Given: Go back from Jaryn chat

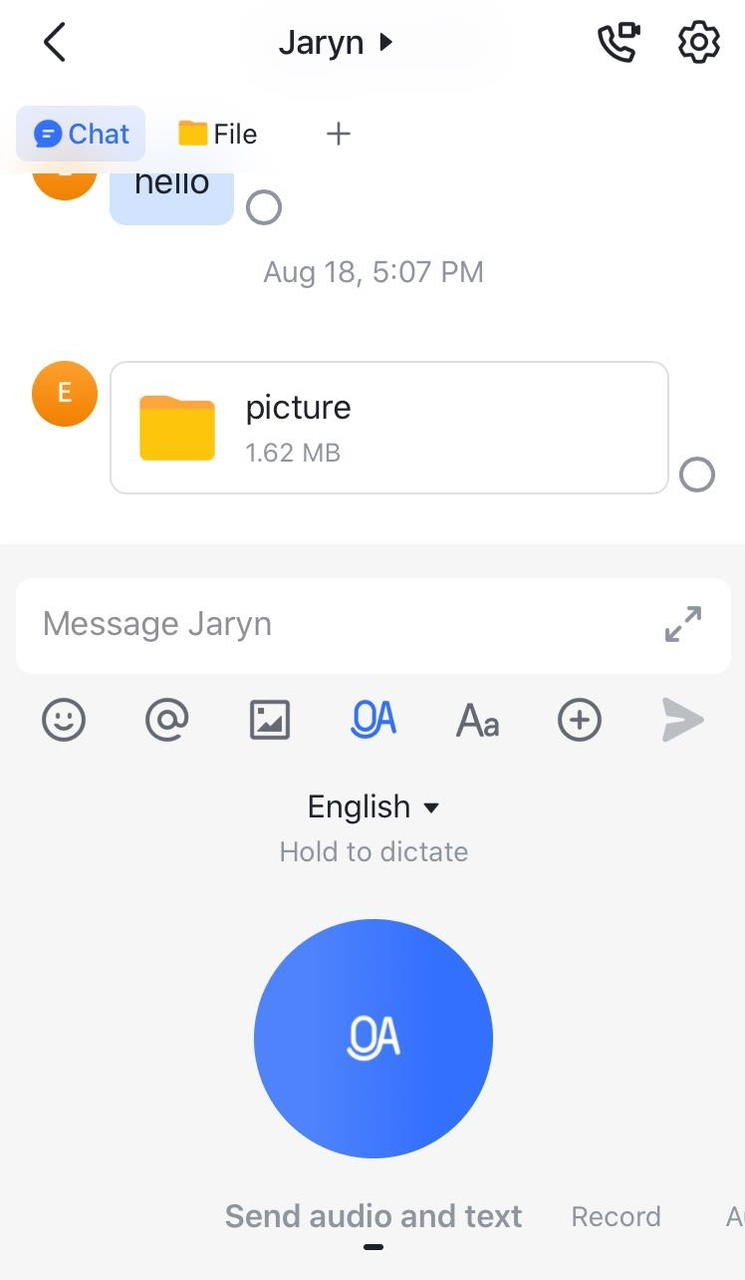Looking at the screenshot, I should tap(55, 43).
